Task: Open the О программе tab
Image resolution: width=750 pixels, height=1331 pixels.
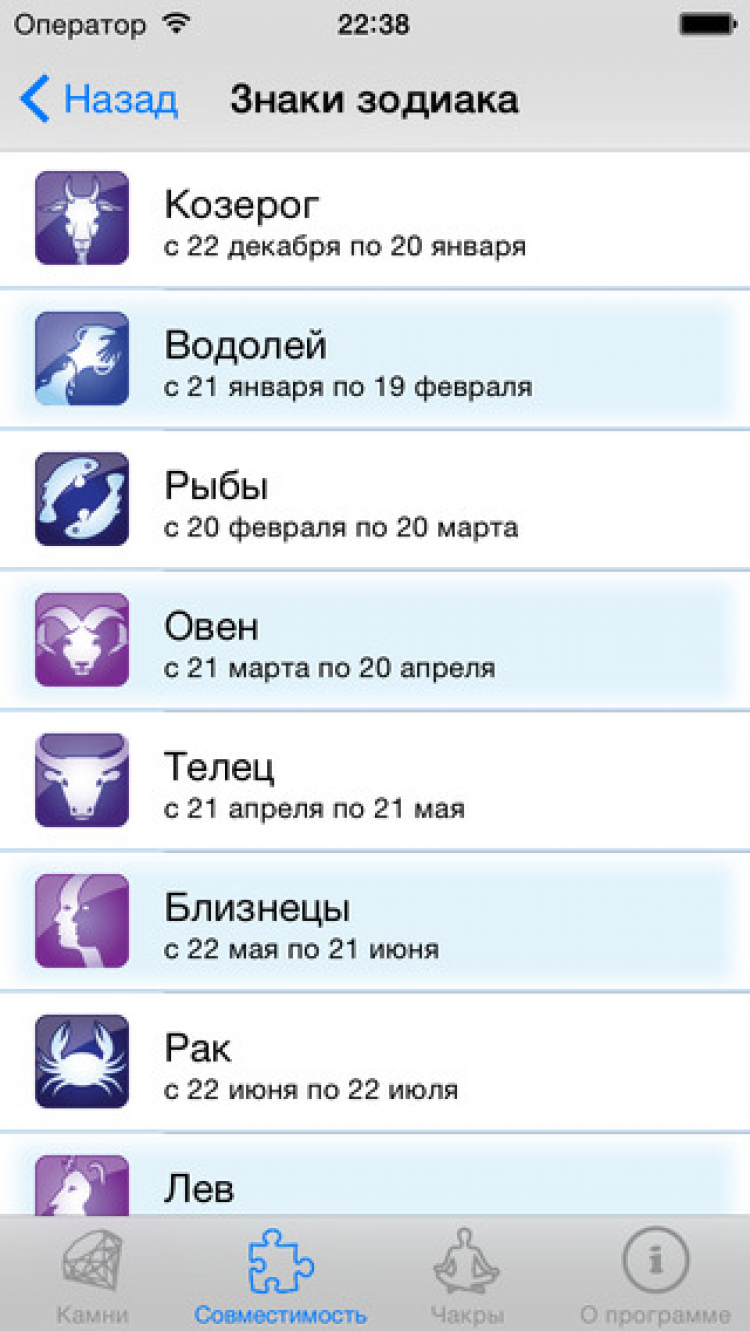Action: click(656, 1275)
